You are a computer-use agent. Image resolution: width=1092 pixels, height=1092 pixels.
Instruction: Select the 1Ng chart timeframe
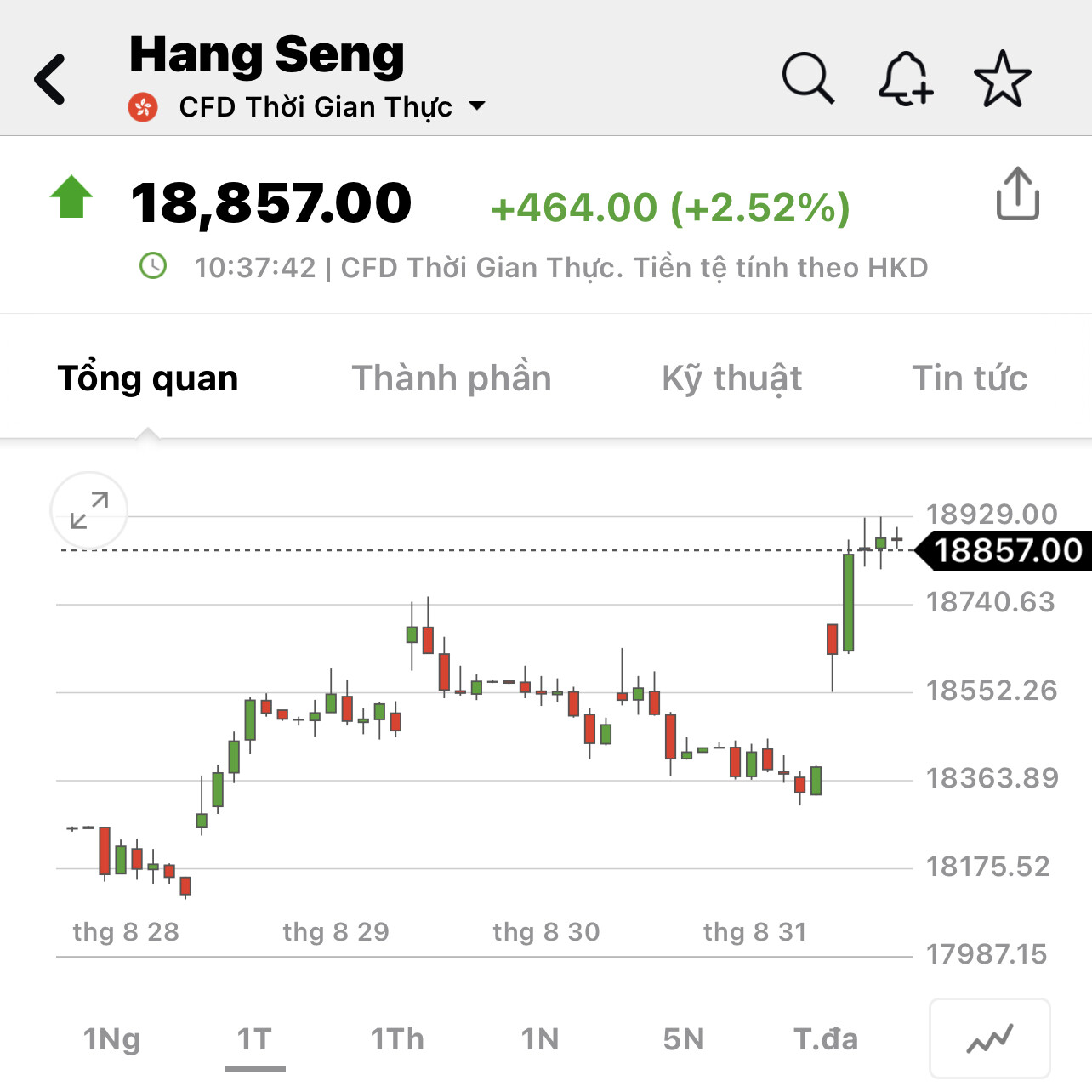pos(111,1039)
